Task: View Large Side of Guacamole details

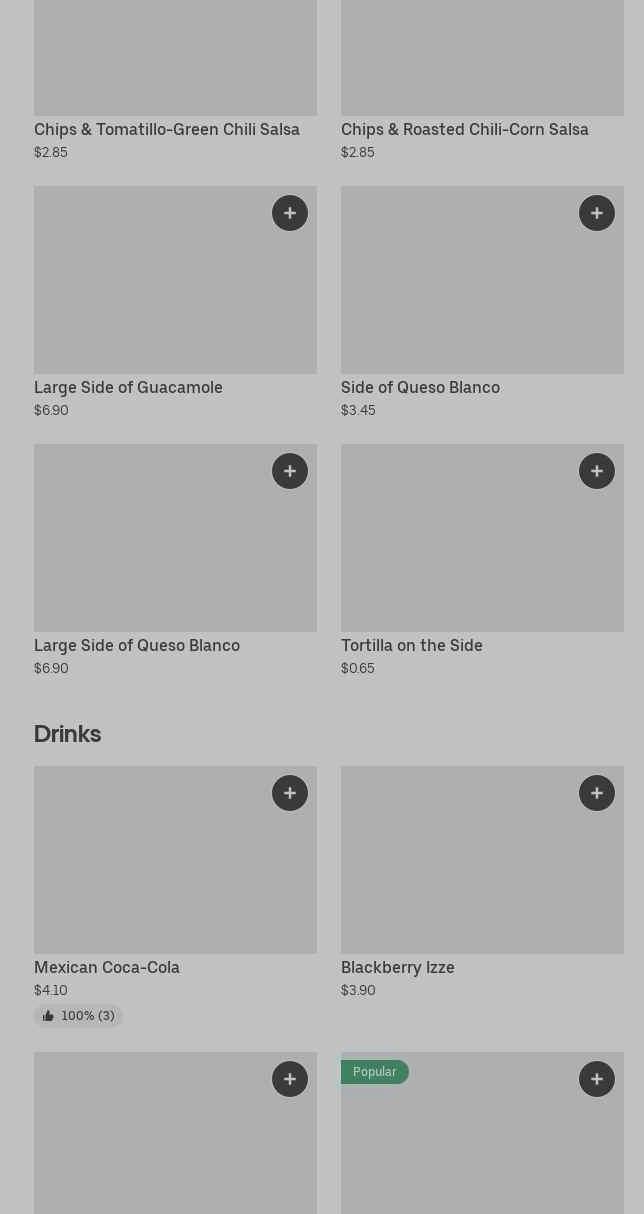Action: [x=128, y=388]
